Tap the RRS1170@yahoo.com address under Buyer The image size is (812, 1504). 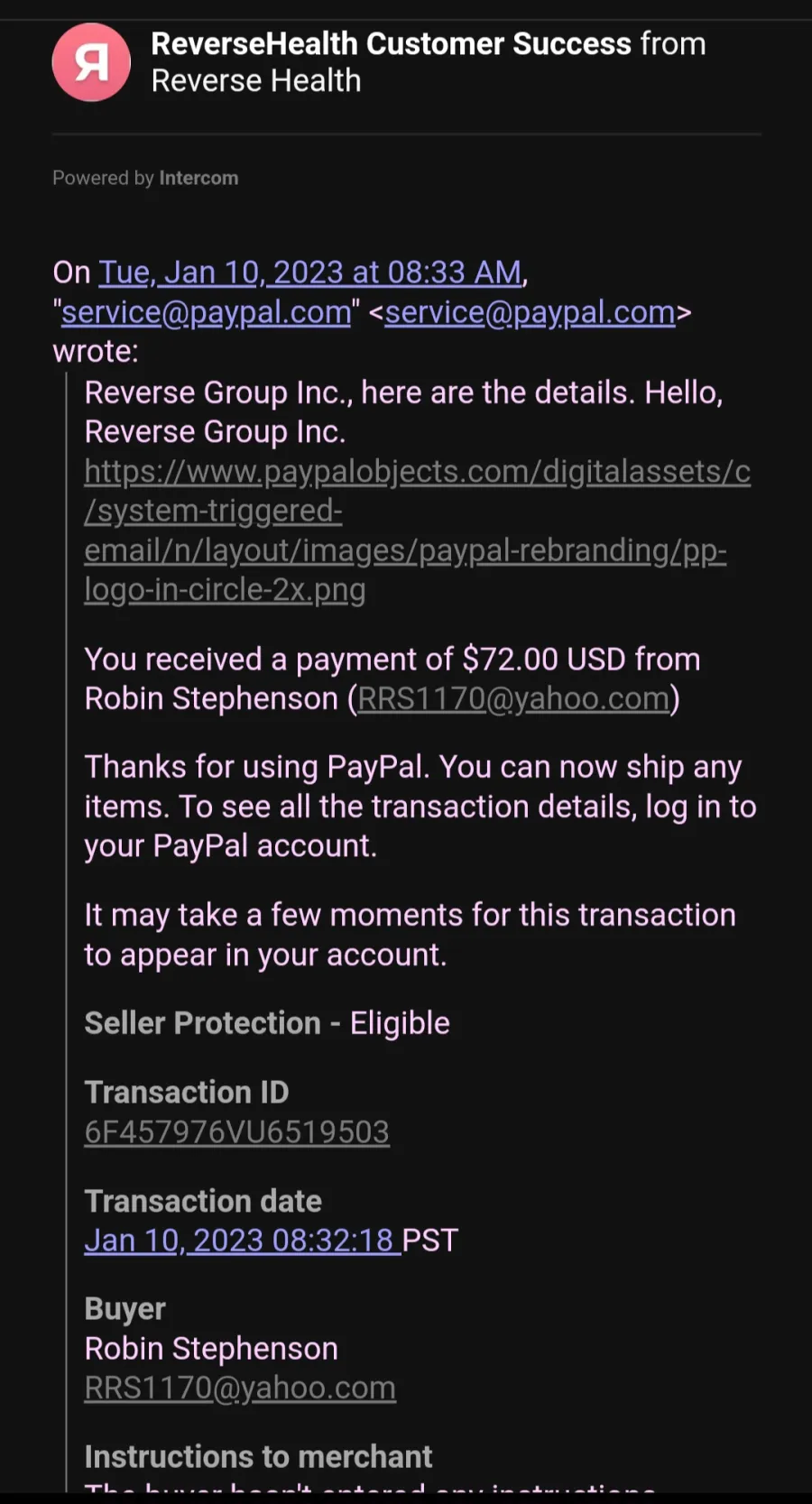240,1388
